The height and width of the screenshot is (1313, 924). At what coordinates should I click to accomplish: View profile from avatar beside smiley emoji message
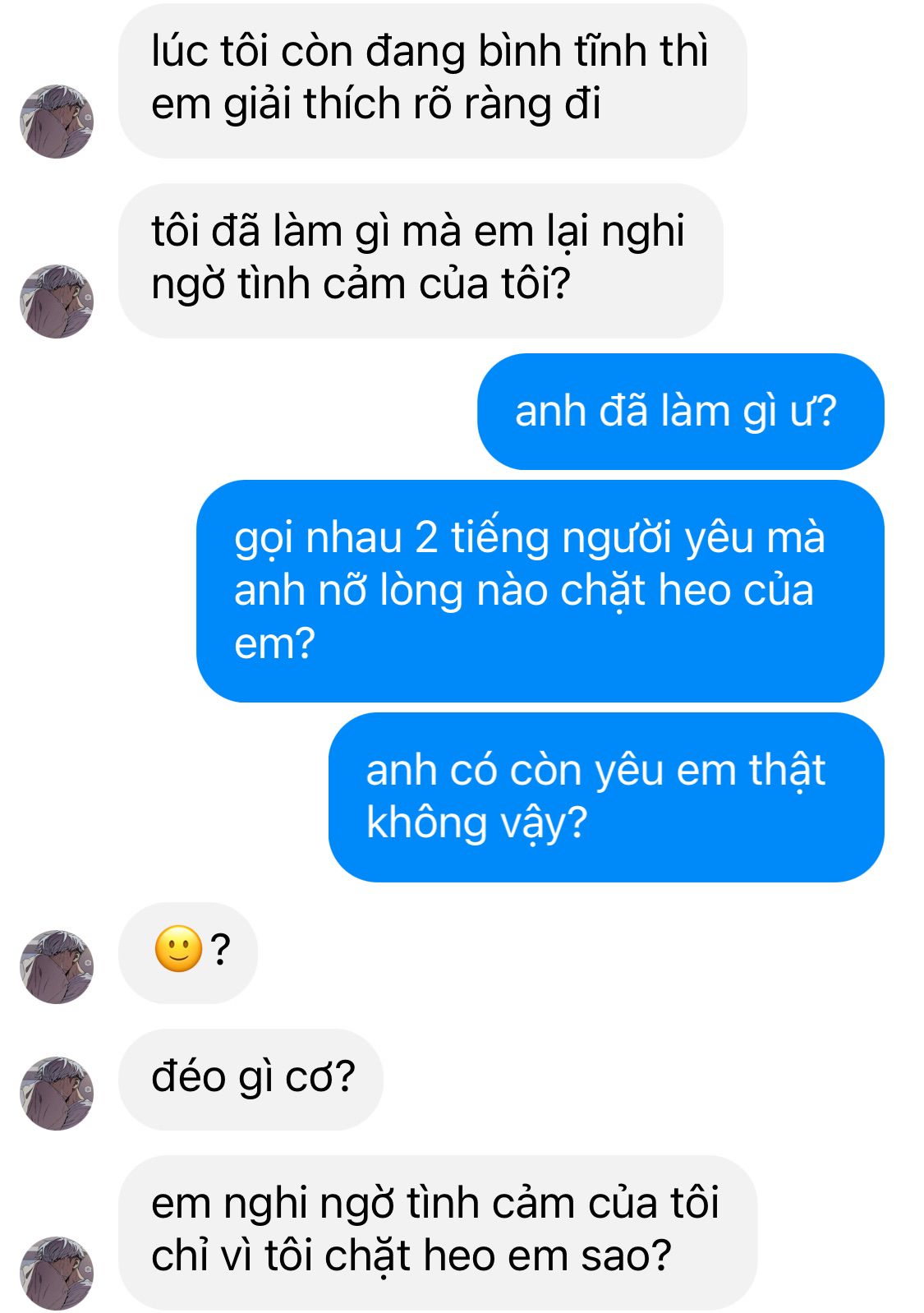click(x=57, y=966)
